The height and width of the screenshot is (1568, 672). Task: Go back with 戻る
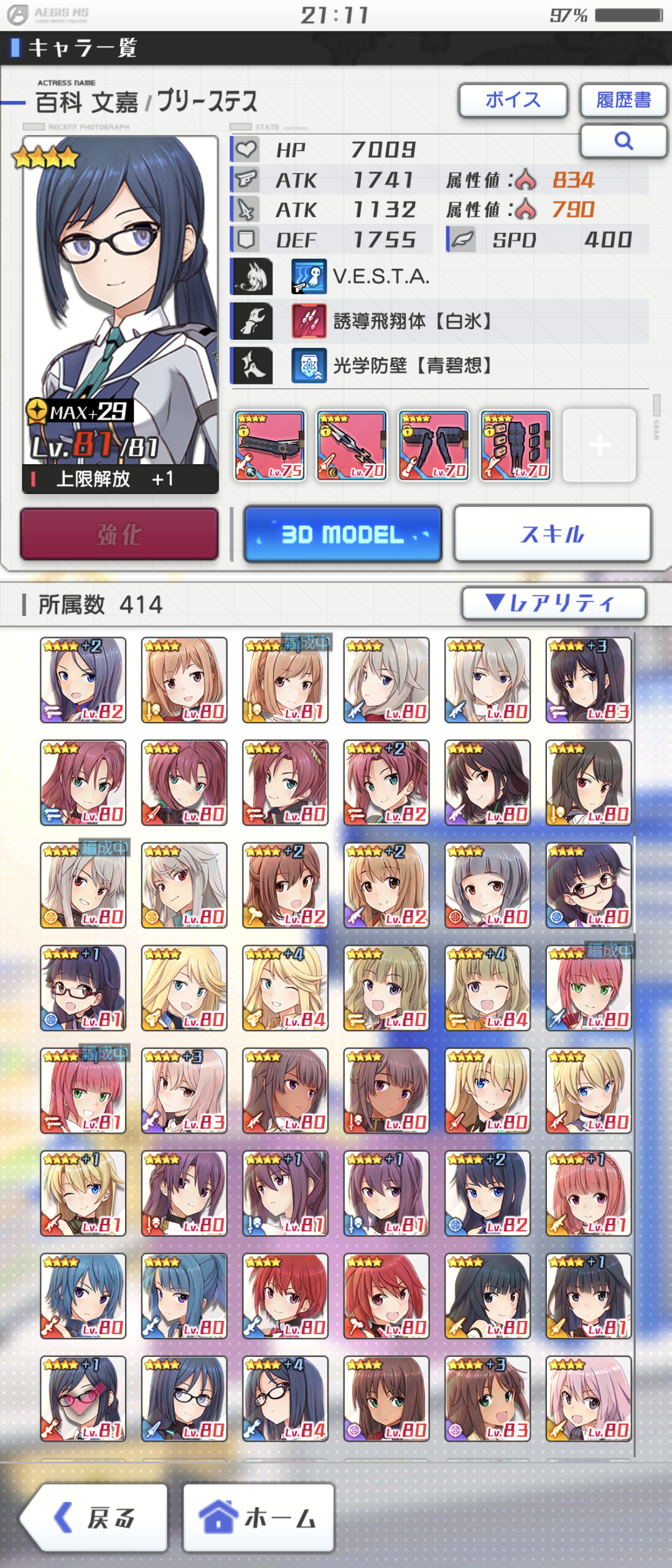pyautogui.click(x=95, y=1518)
